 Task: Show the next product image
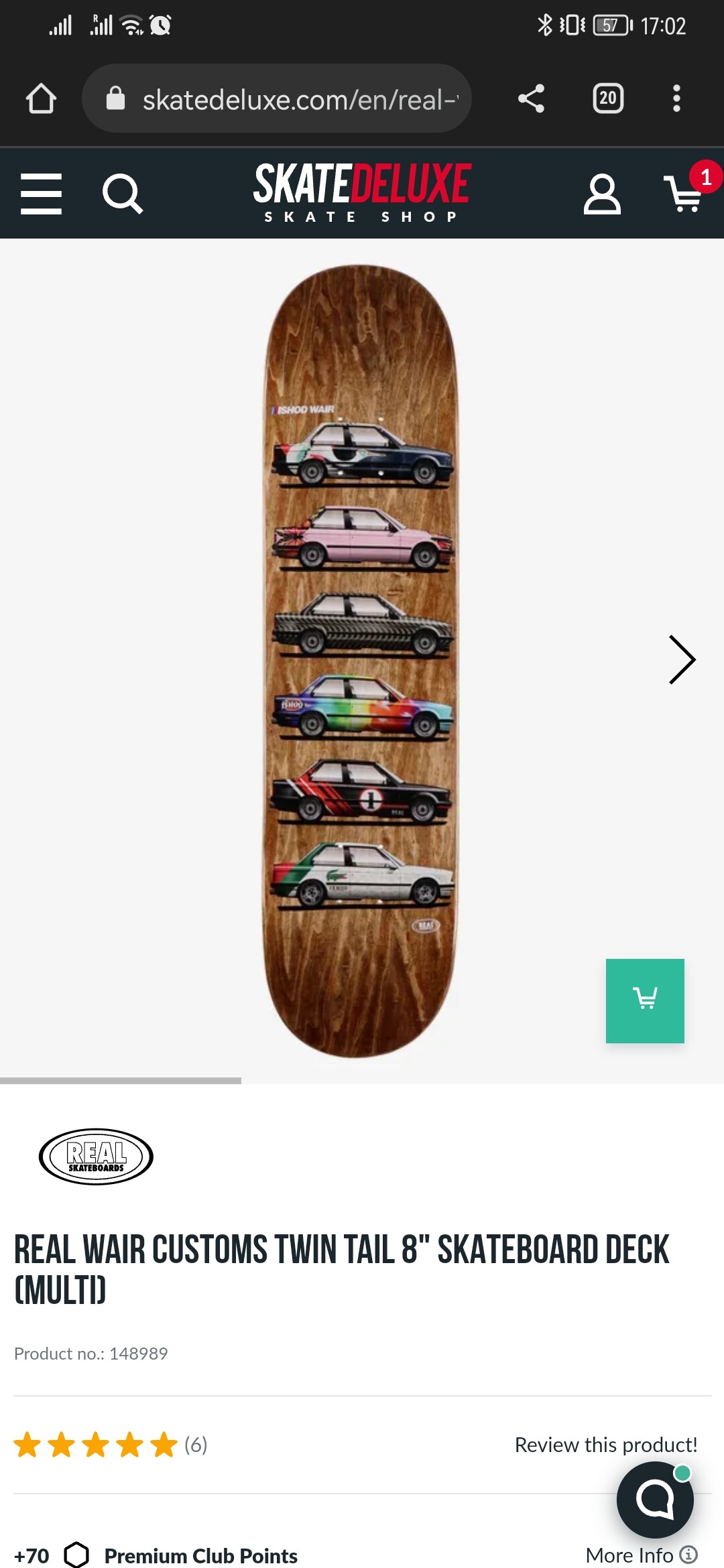682,659
